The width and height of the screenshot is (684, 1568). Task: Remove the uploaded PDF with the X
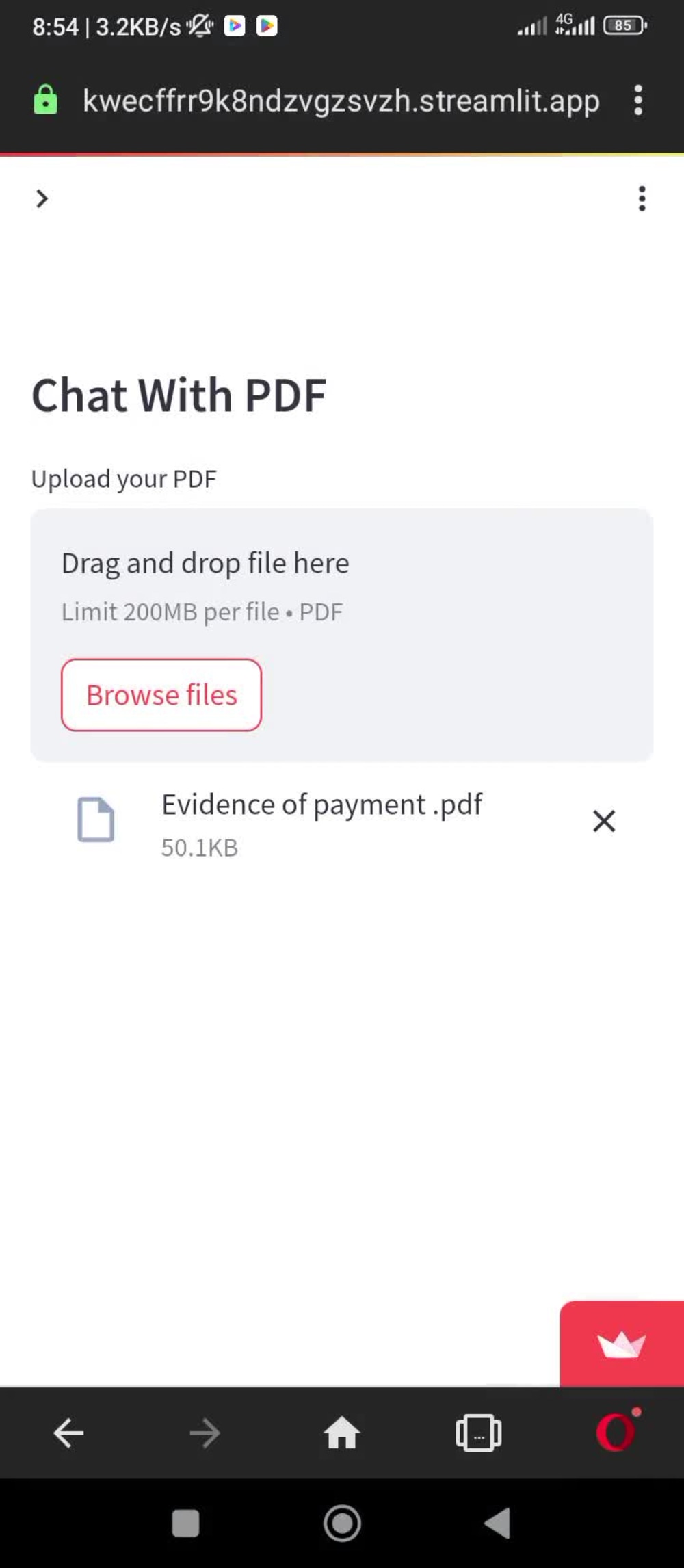(604, 820)
